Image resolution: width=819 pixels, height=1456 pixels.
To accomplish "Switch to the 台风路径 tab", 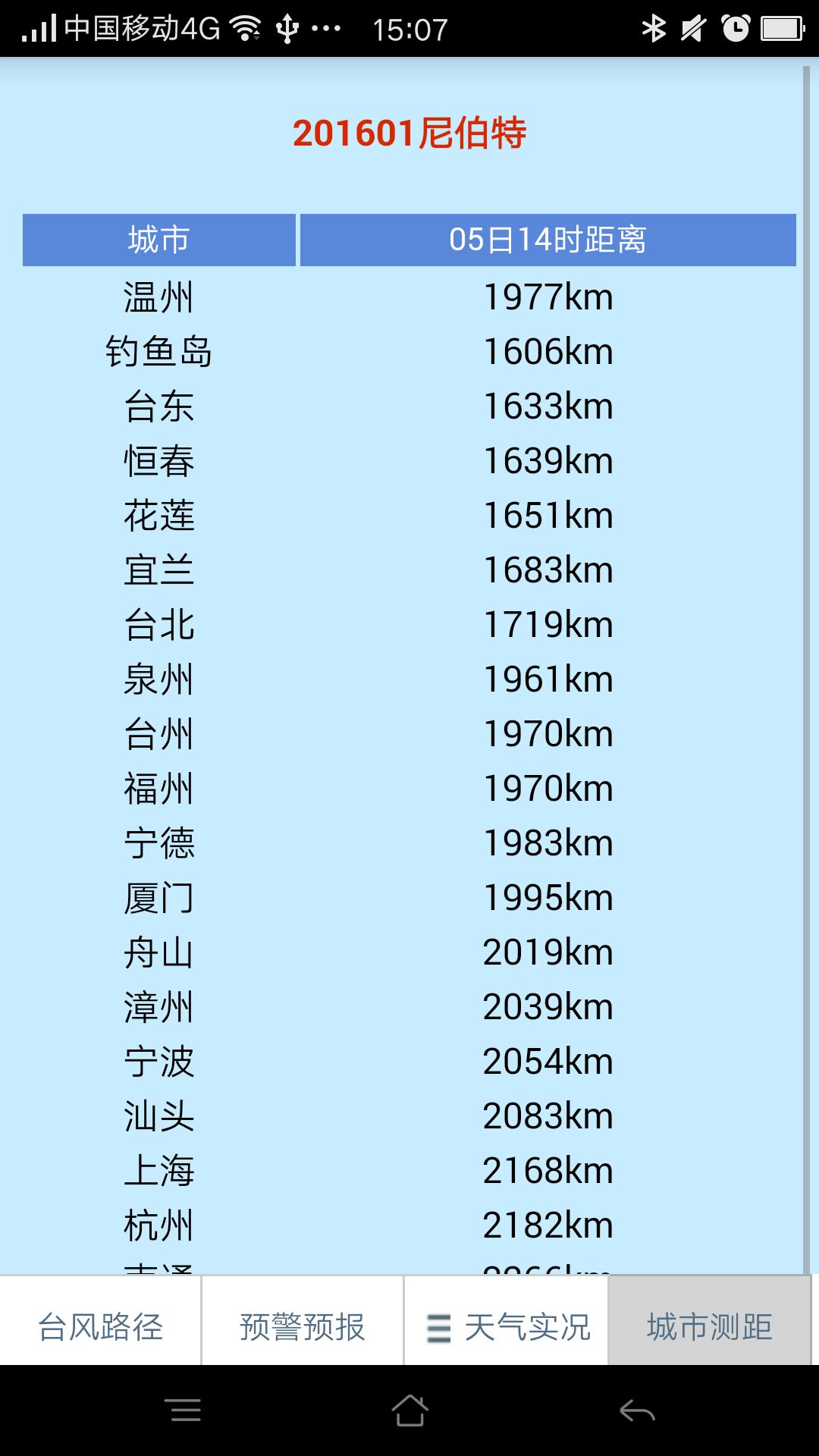I will pos(100,1326).
